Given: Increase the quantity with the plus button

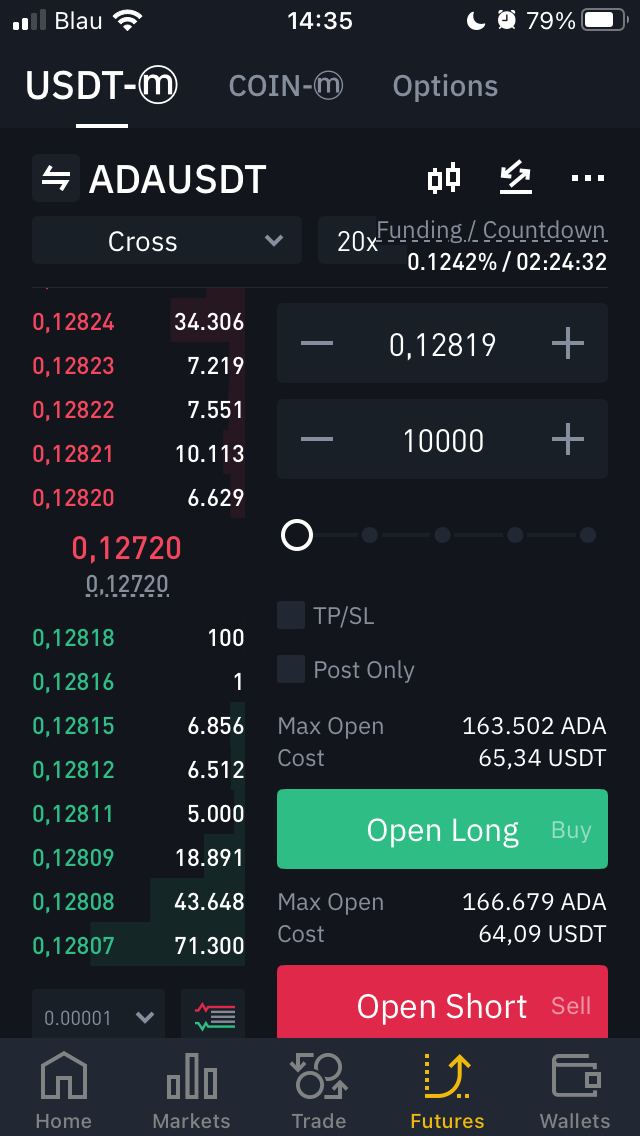Looking at the screenshot, I should pos(568,439).
